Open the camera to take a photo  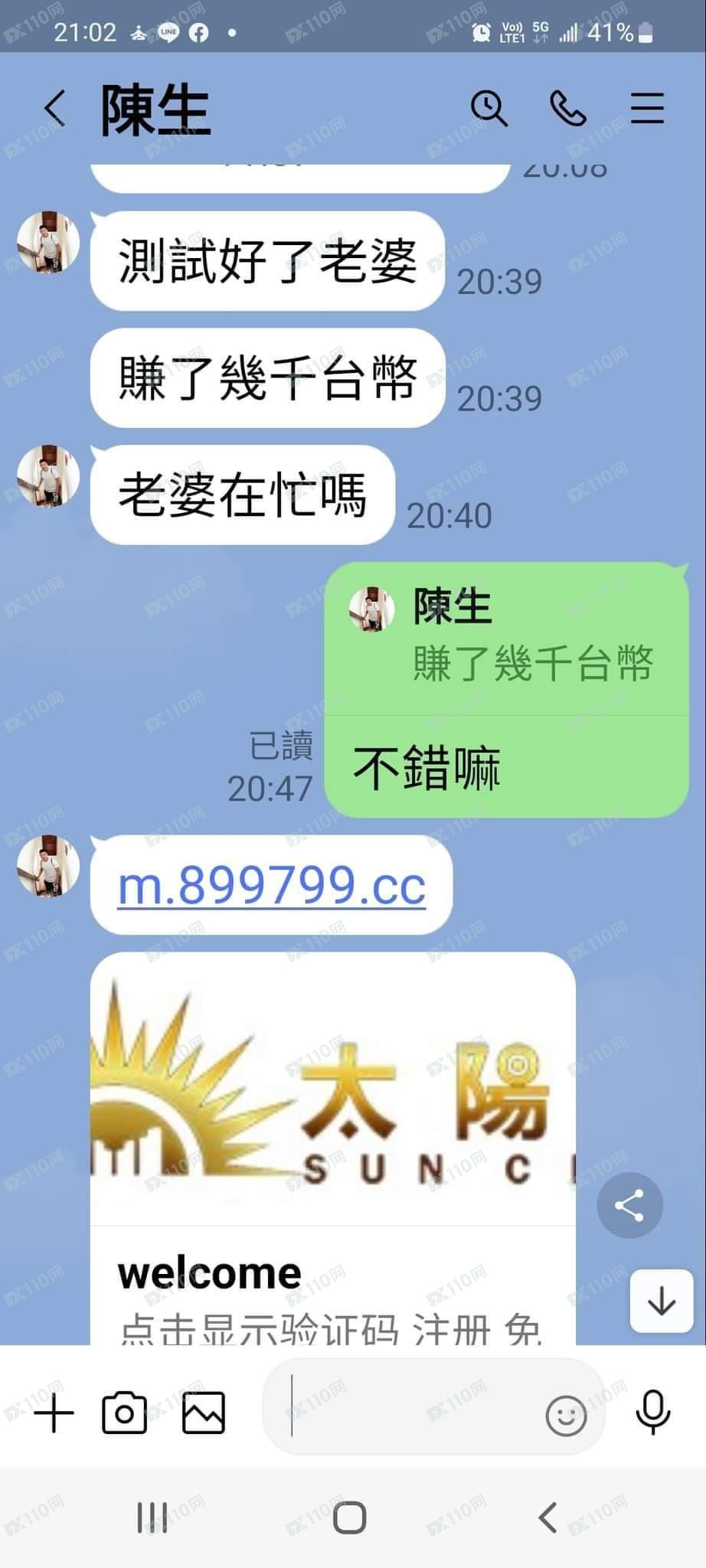tap(124, 1413)
